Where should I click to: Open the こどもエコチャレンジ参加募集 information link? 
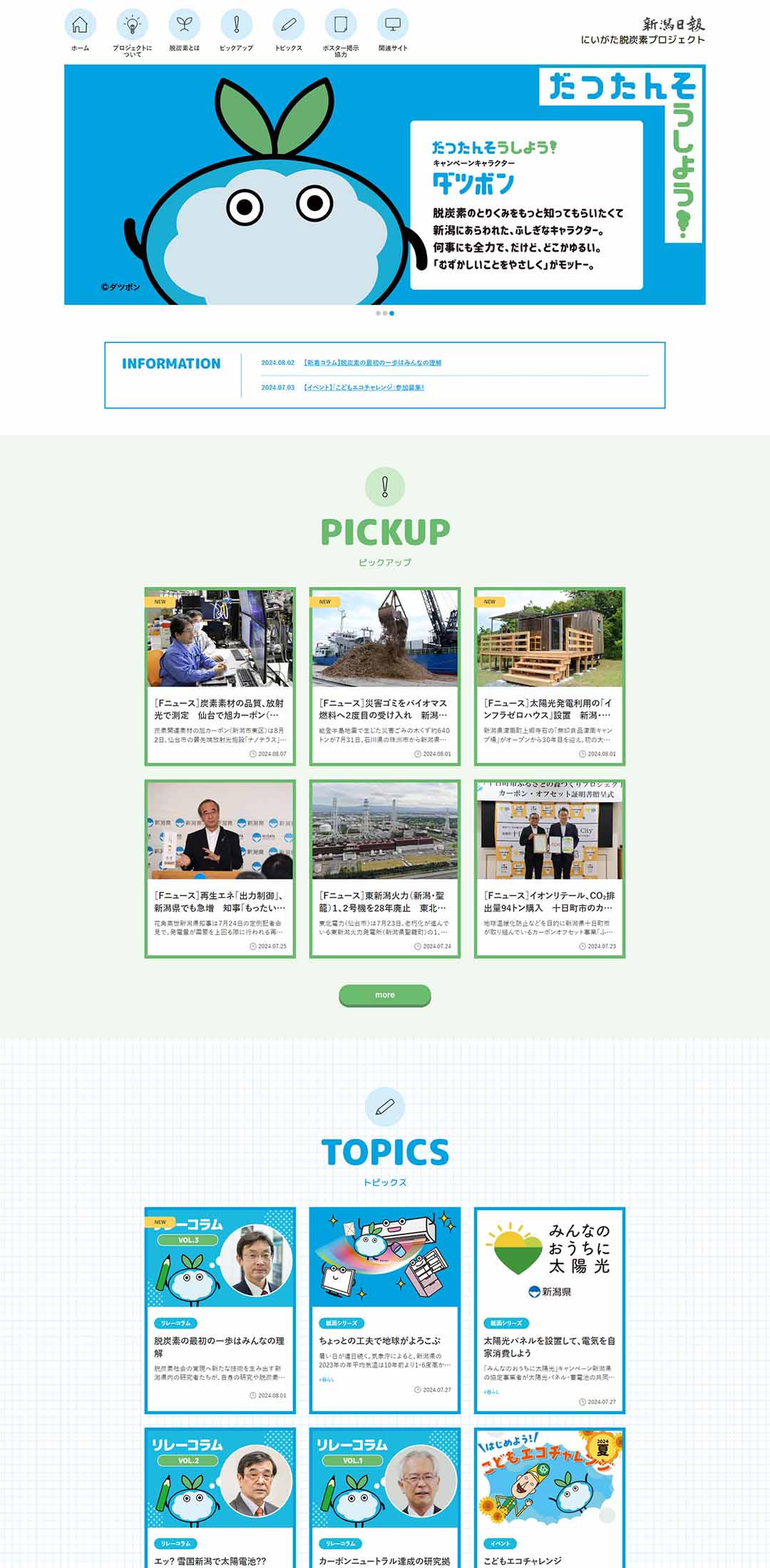pos(364,388)
